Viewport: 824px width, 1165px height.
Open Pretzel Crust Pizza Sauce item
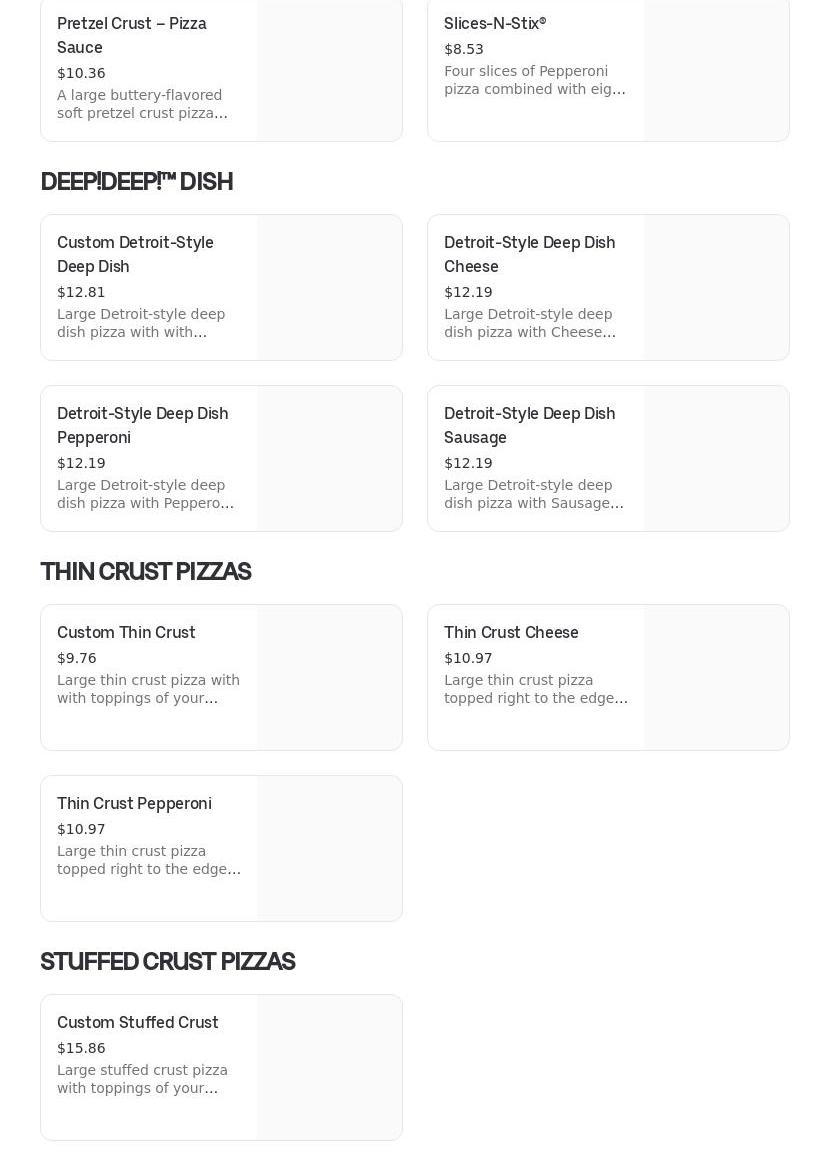(221, 69)
